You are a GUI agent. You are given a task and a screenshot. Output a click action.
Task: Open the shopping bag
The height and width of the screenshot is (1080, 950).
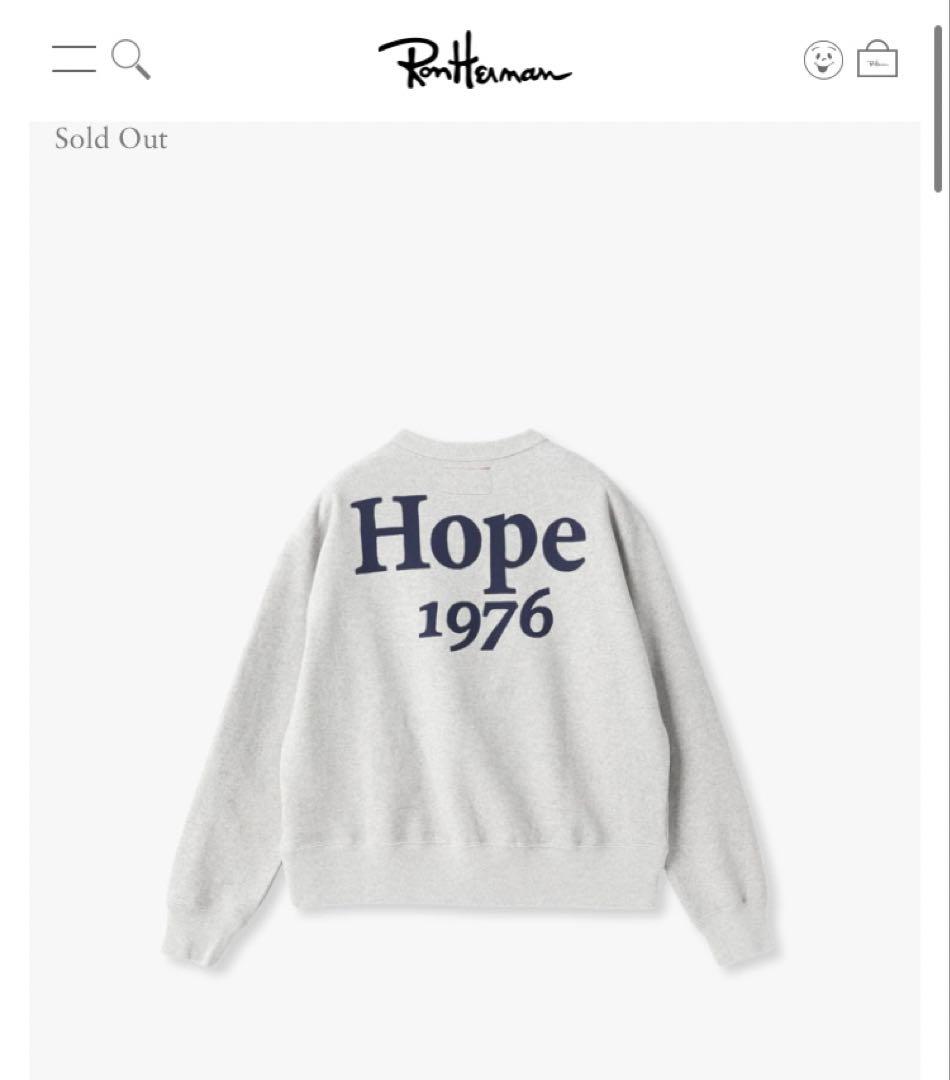(x=877, y=59)
